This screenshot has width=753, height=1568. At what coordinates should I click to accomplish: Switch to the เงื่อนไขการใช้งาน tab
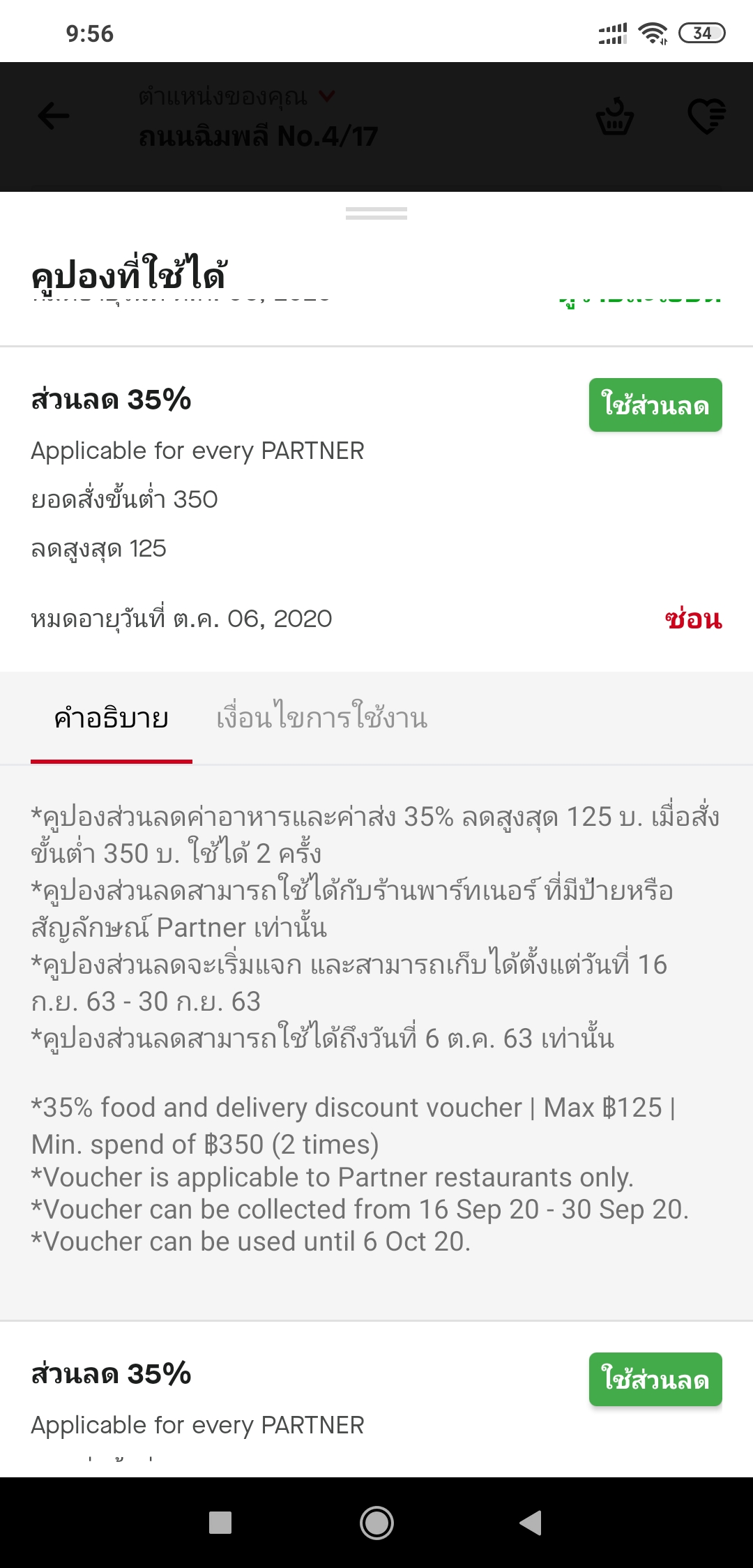[x=321, y=718]
